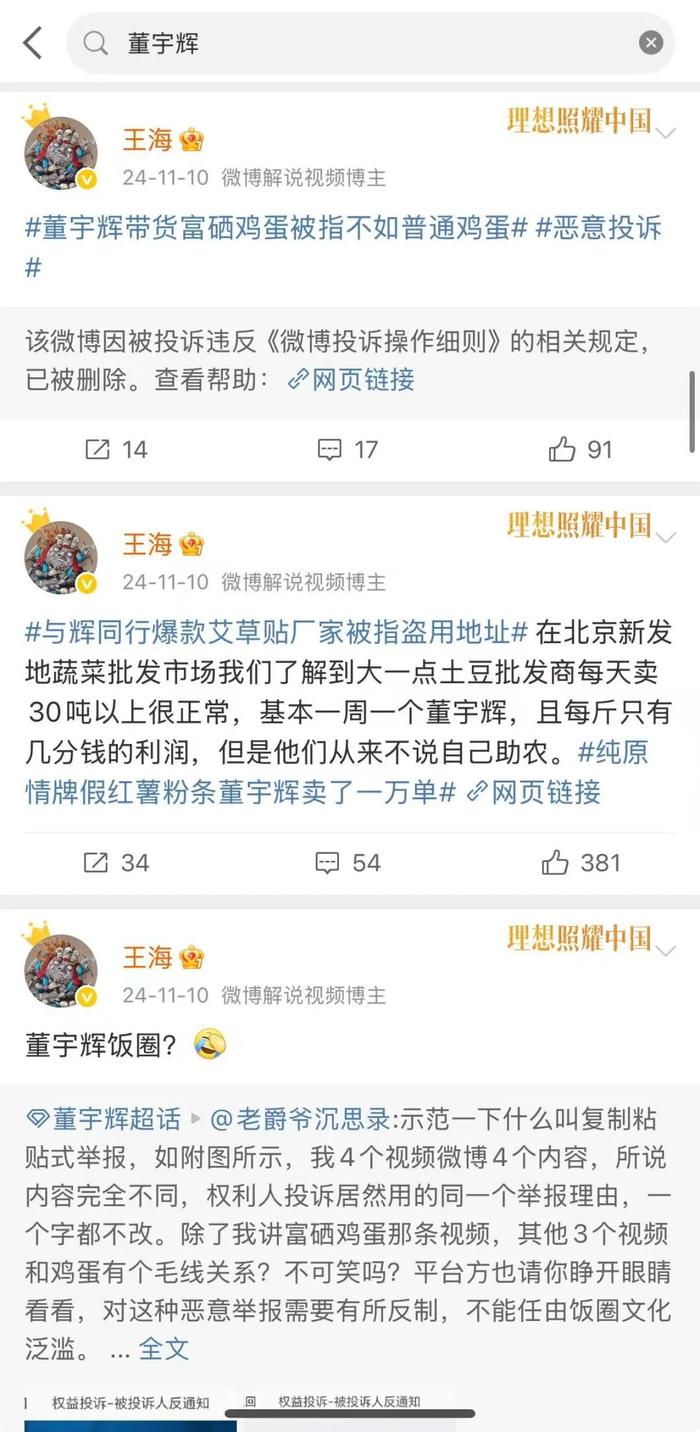The height and width of the screenshot is (1432, 700).
Task: Open the 董宇辉超话 super topic link
Action: pyautogui.click(x=104, y=1119)
